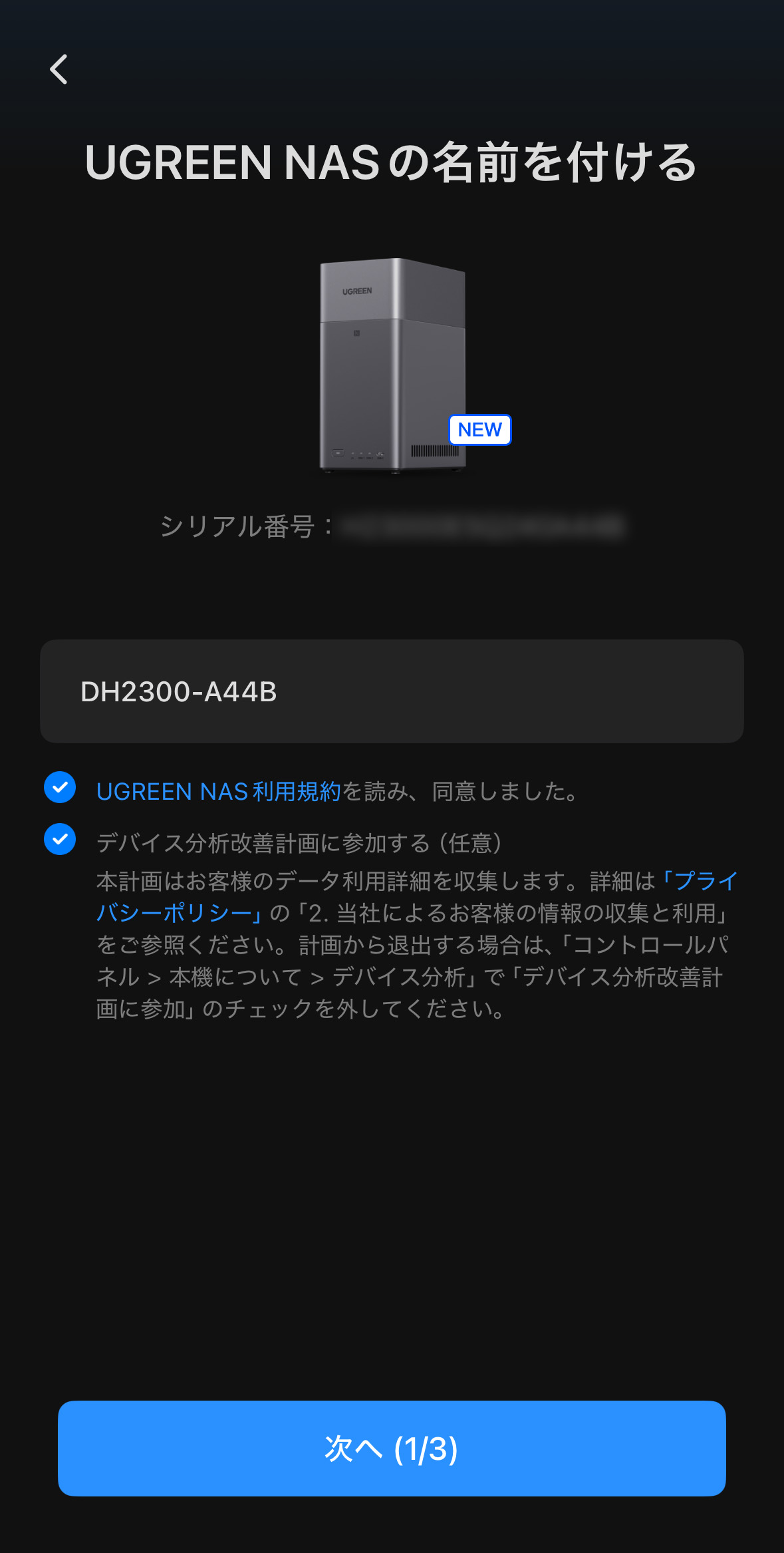Disable device analytics improvement plan participation

tap(60, 841)
